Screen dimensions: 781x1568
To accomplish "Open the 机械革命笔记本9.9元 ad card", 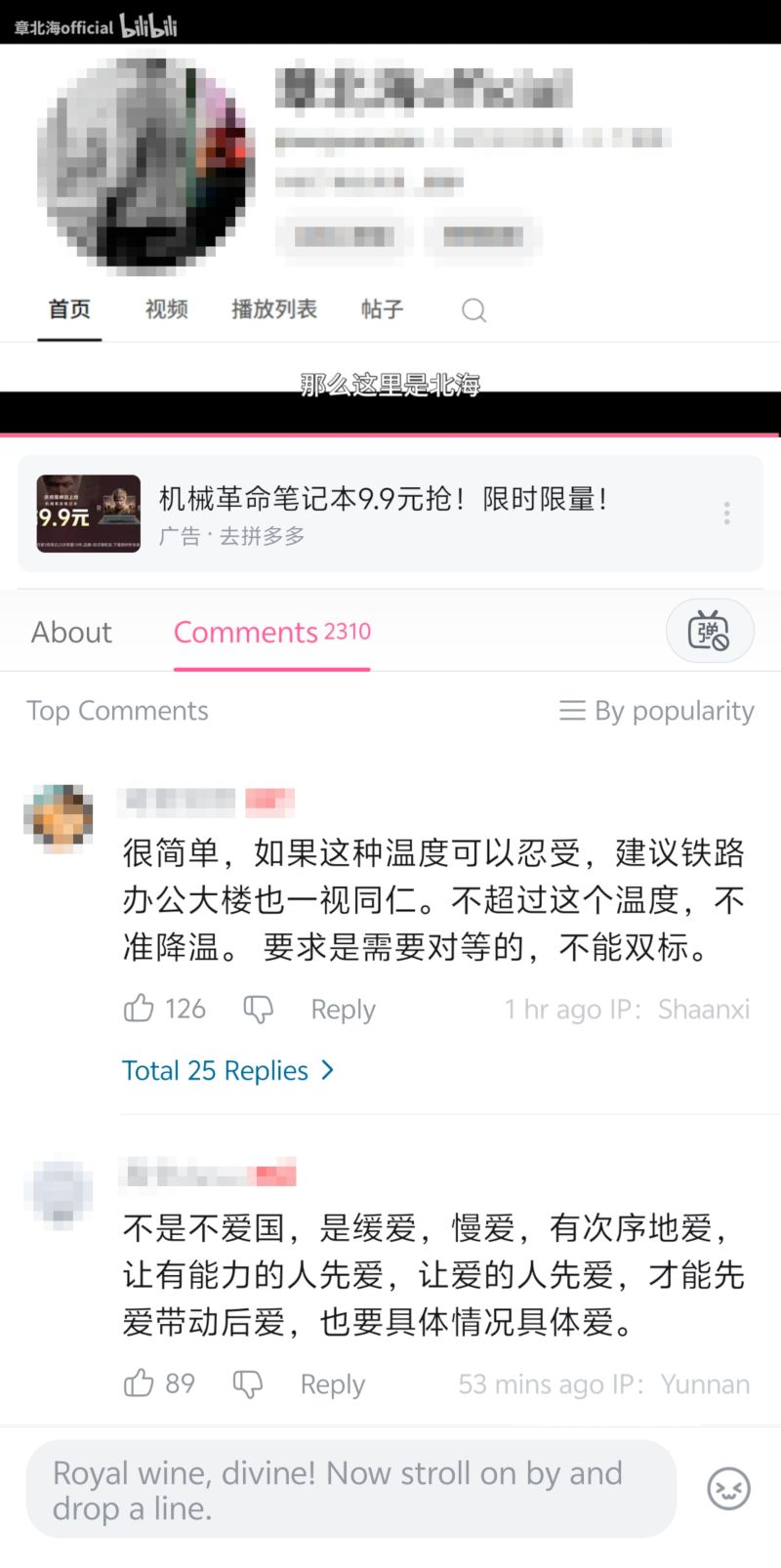I will click(390, 514).
